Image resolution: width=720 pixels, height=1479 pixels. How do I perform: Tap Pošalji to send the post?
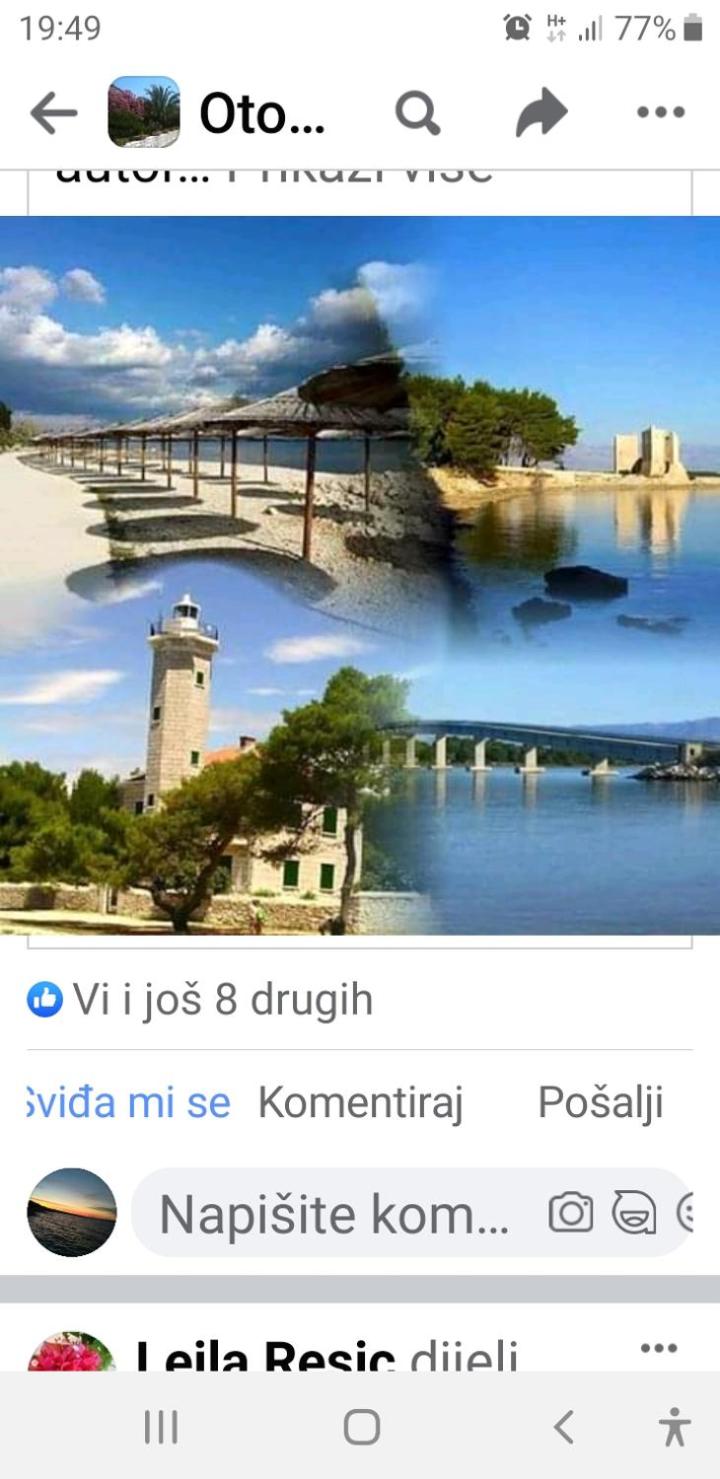tap(601, 1103)
